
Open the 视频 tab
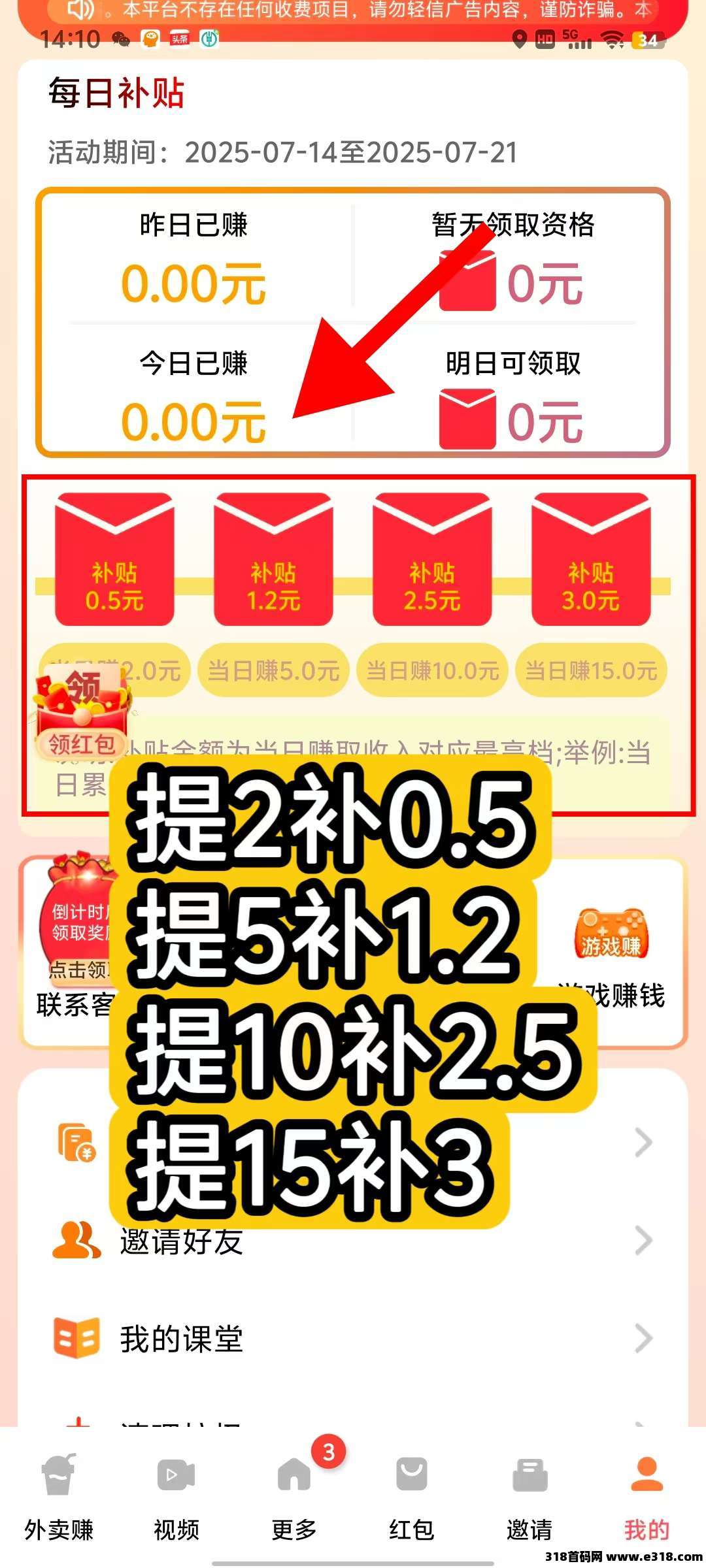(x=176, y=1496)
